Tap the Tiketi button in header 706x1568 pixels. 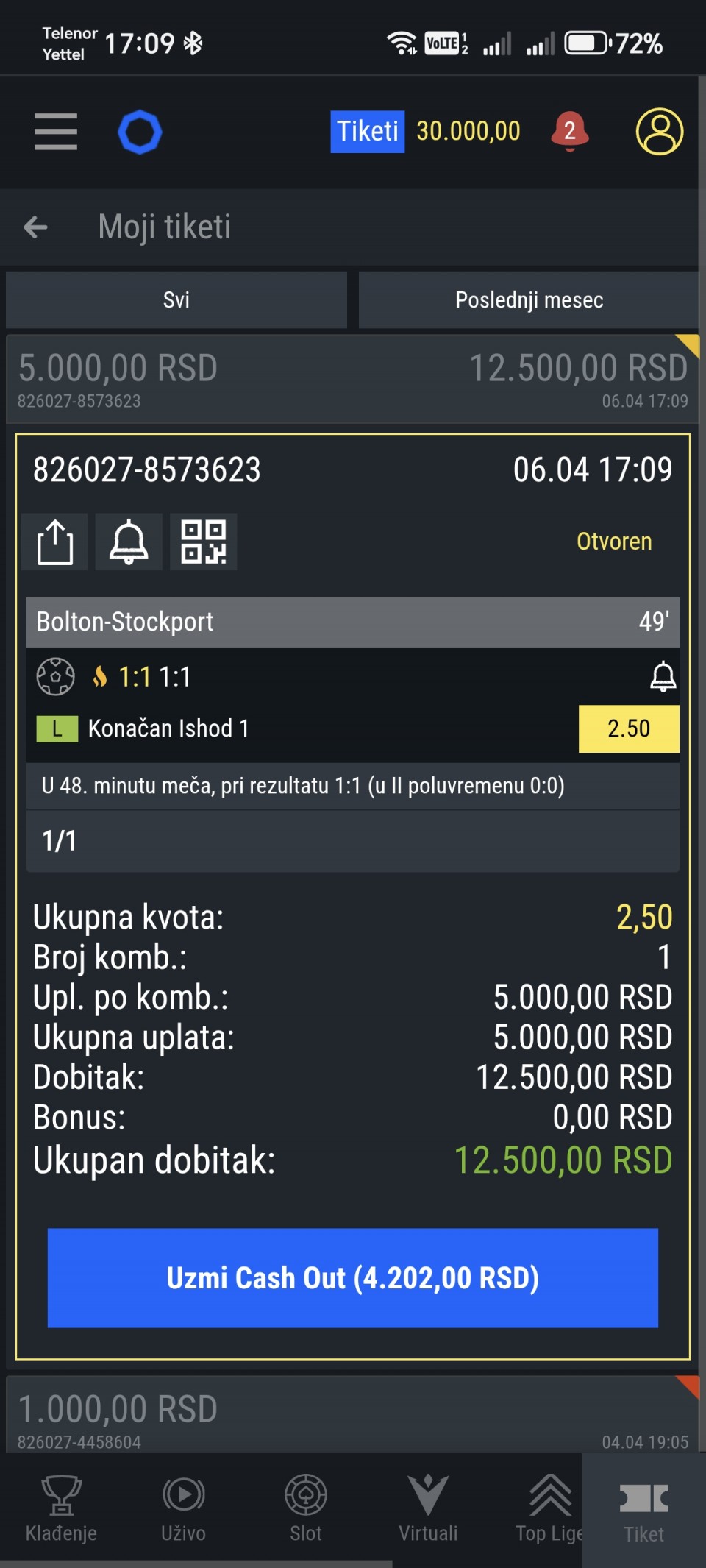click(367, 132)
